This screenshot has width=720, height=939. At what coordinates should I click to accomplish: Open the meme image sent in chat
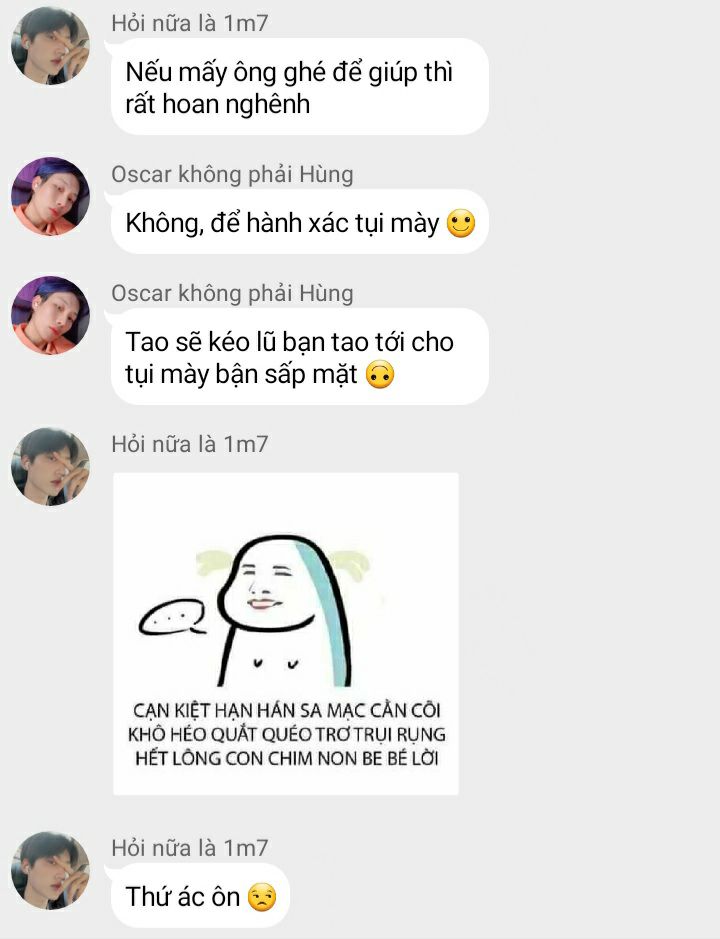tap(286, 634)
